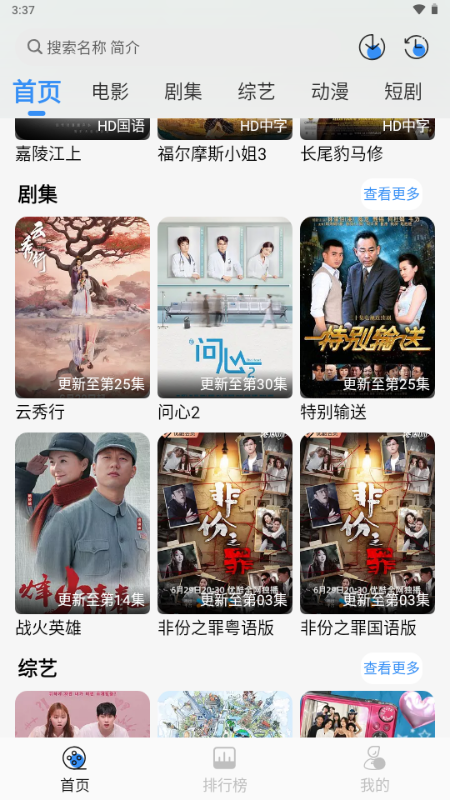Select the 短剧 tab
The height and width of the screenshot is (800, 450).
(x=403, y=92)
